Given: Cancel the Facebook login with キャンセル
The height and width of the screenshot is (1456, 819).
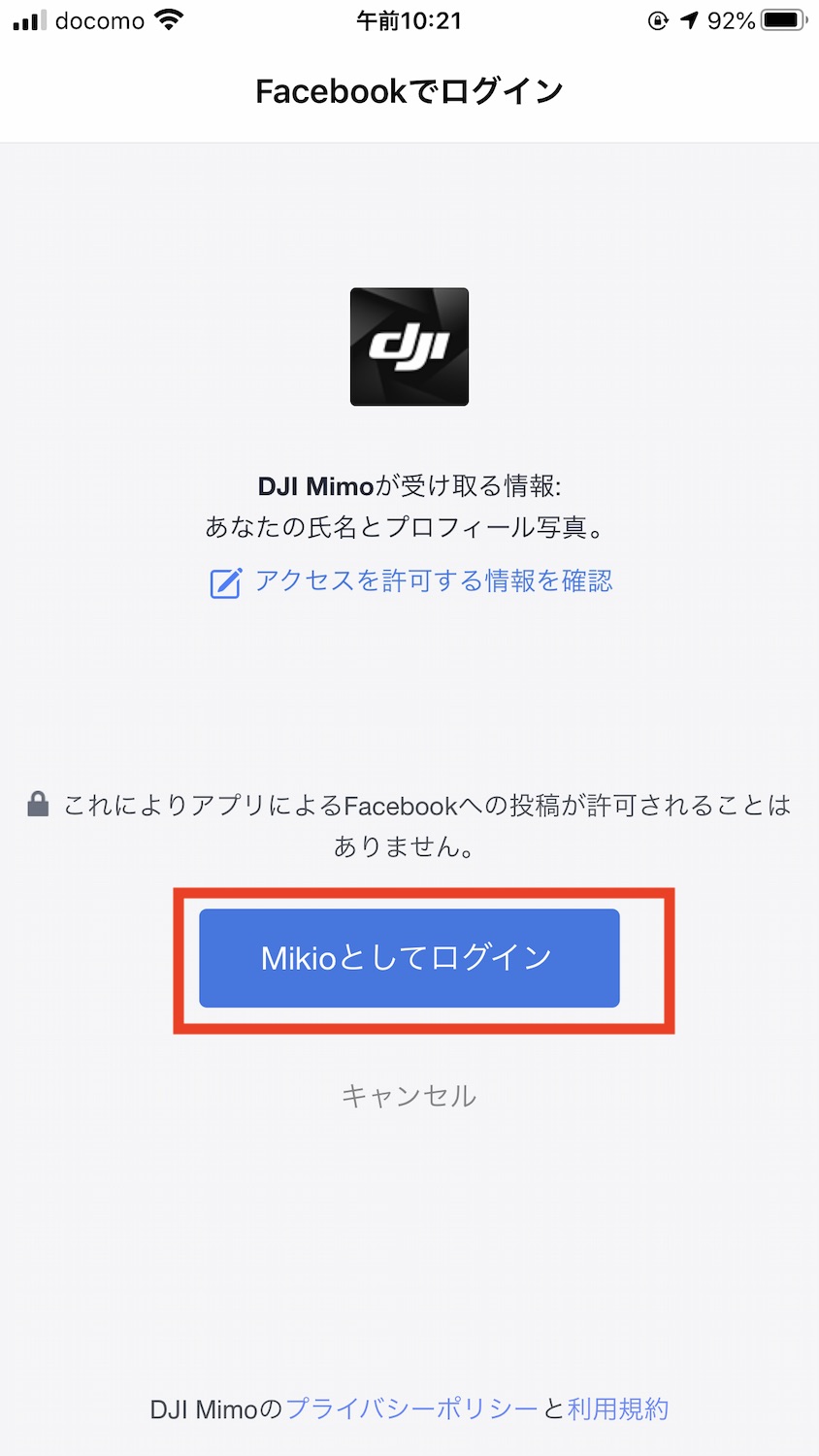Looking at the screenshot, I should (409, 1096).
